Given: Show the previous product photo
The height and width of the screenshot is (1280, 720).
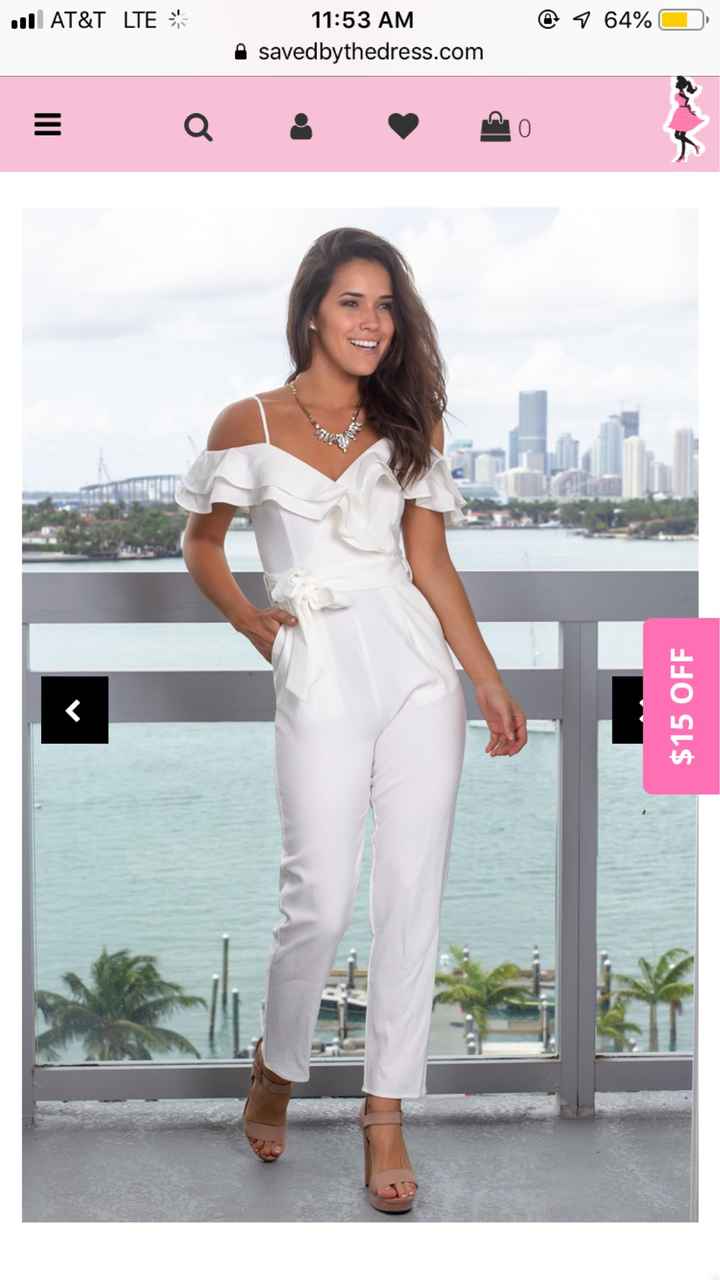Looking at the screenshot, I should coord(74,710).
